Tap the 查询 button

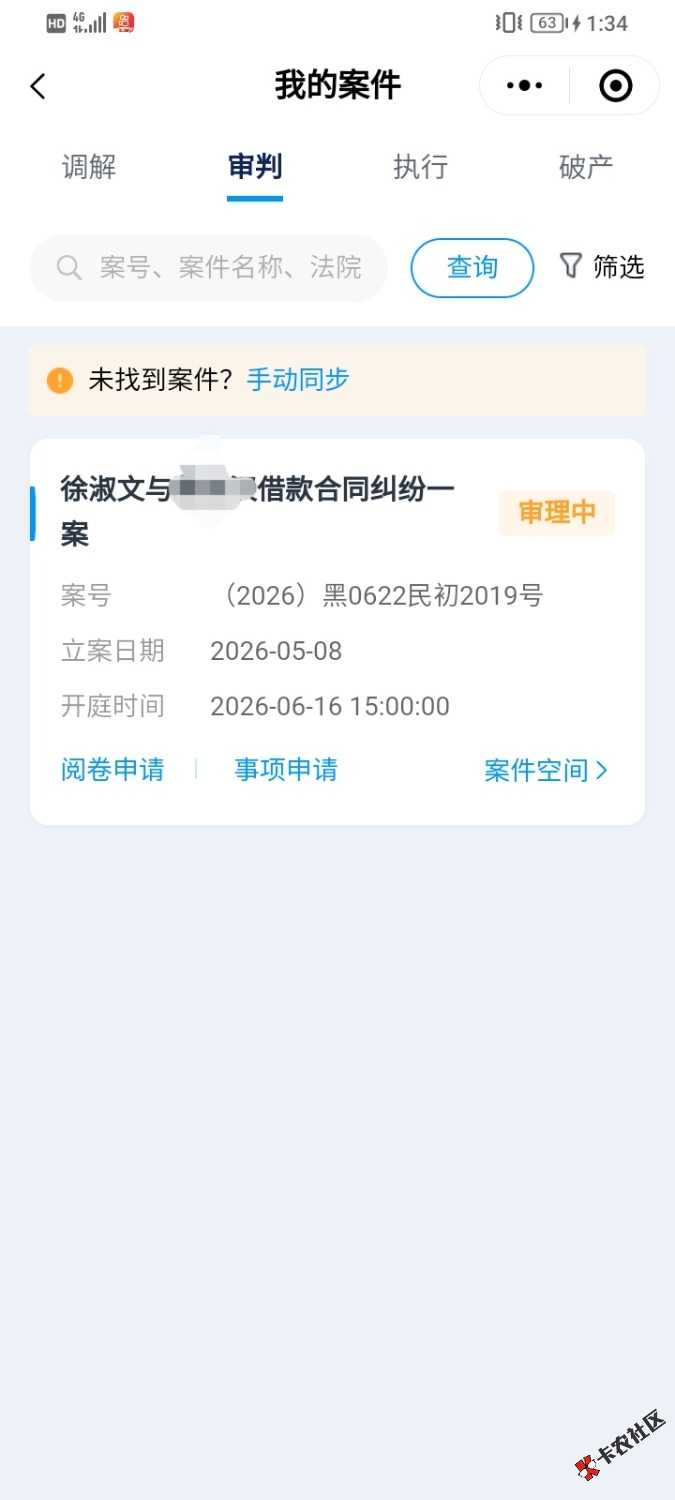coord(472,267)
